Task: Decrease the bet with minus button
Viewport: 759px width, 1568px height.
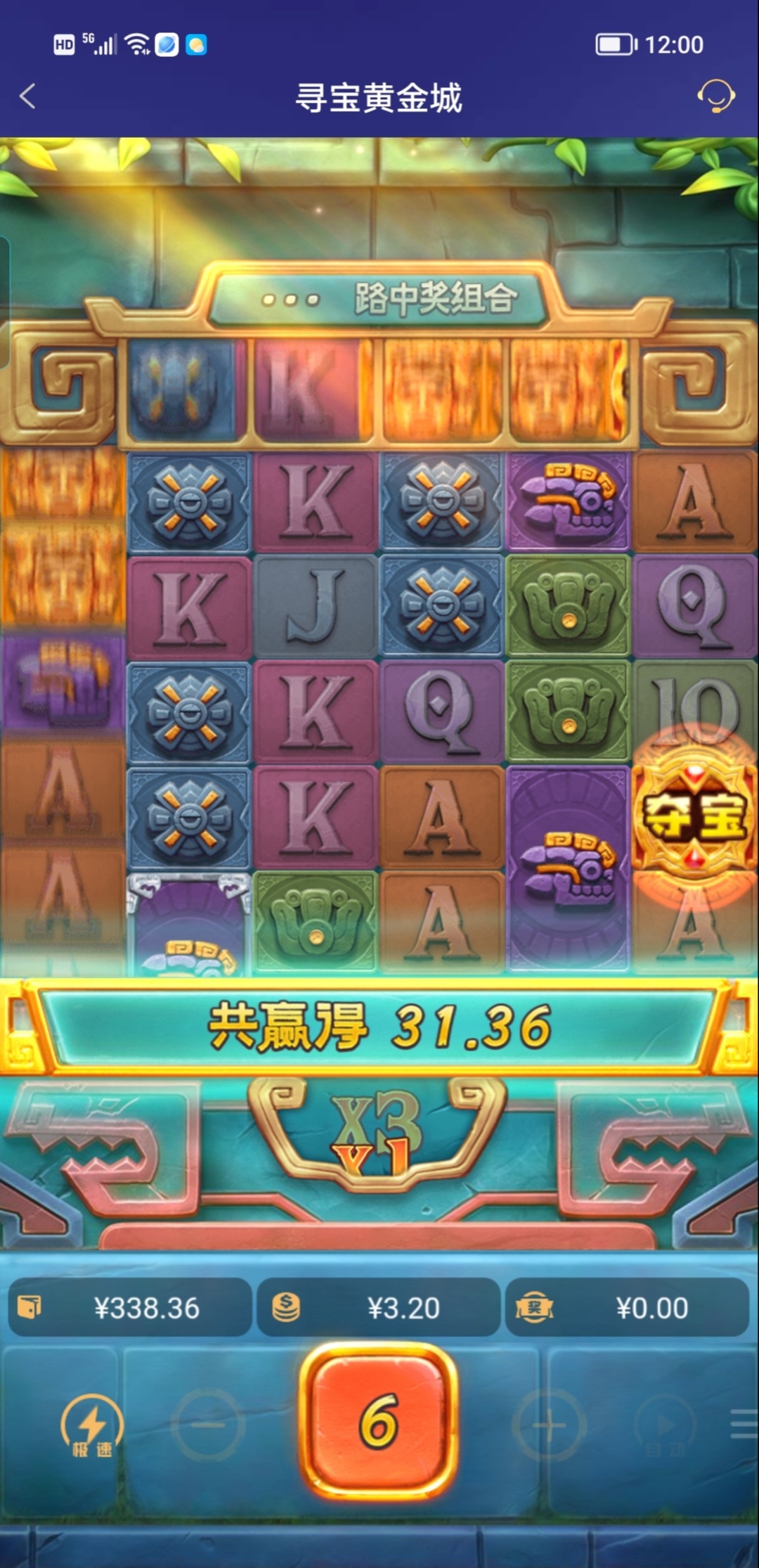Action: click(x=208, y=1426)
